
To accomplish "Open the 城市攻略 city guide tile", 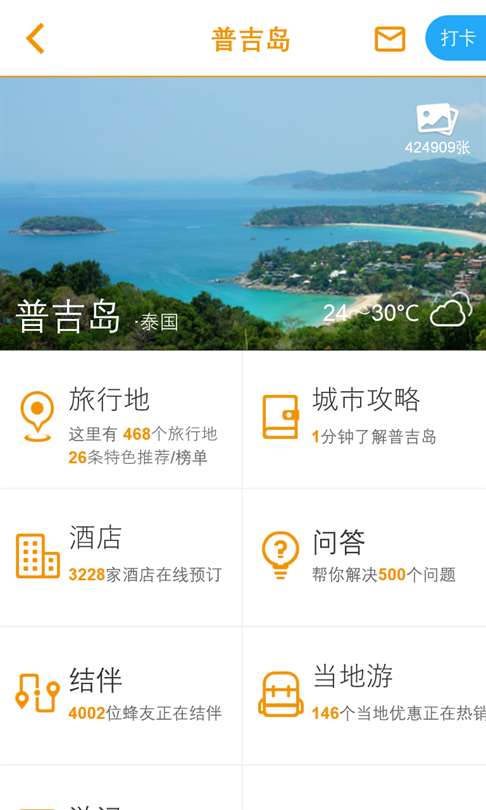I will (365, 419).
